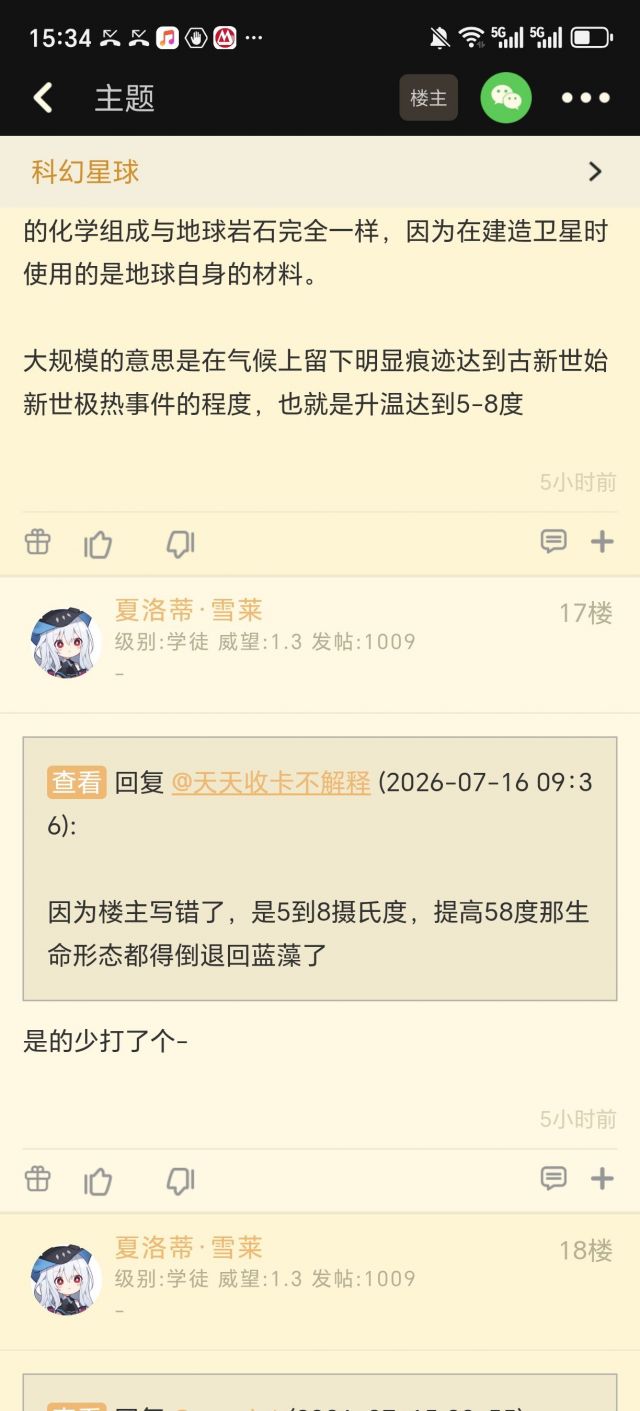Send a gift to the topmost post

coord(38,542)
